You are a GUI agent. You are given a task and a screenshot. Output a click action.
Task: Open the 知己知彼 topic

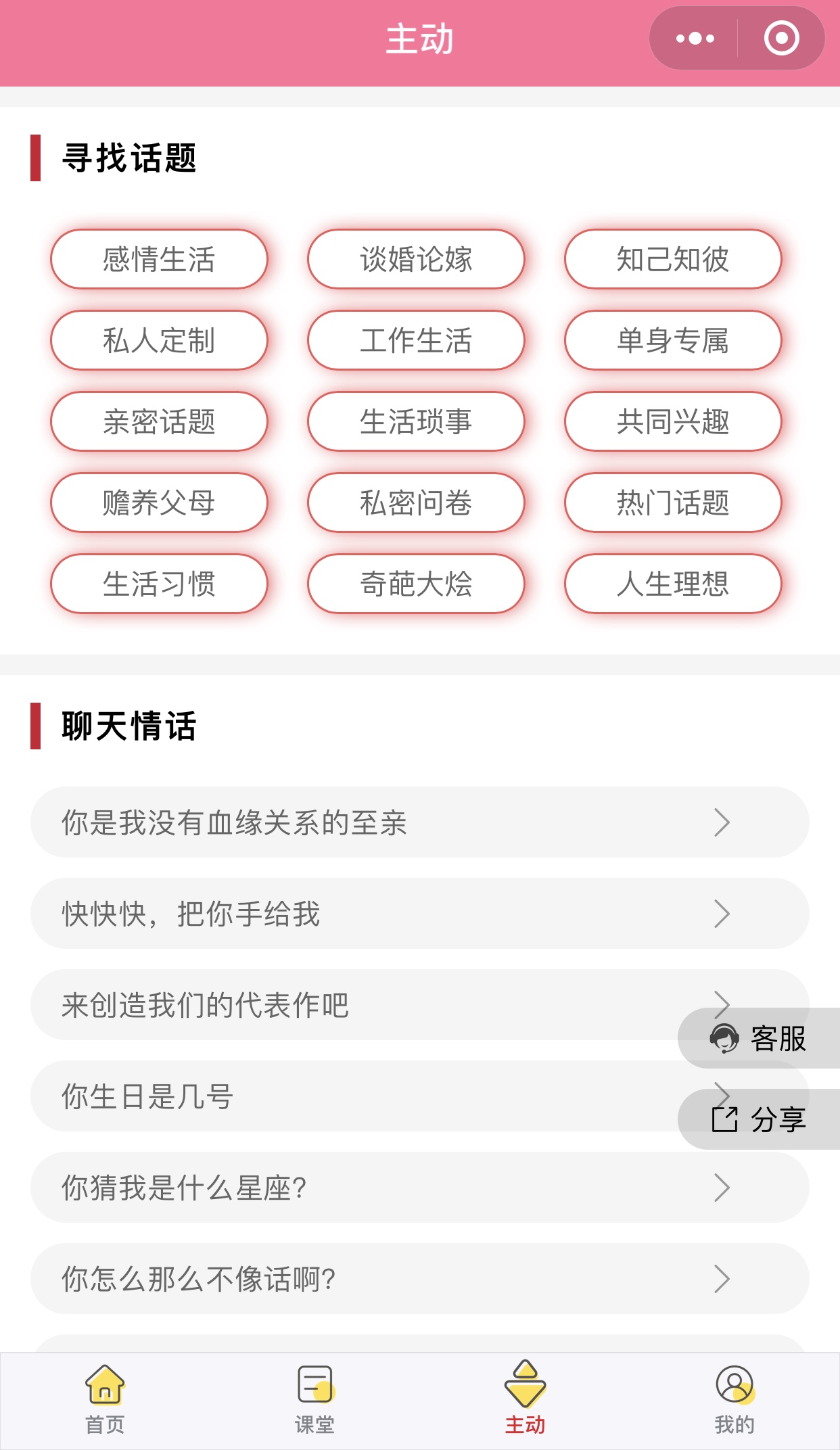(x=673, y=259)
